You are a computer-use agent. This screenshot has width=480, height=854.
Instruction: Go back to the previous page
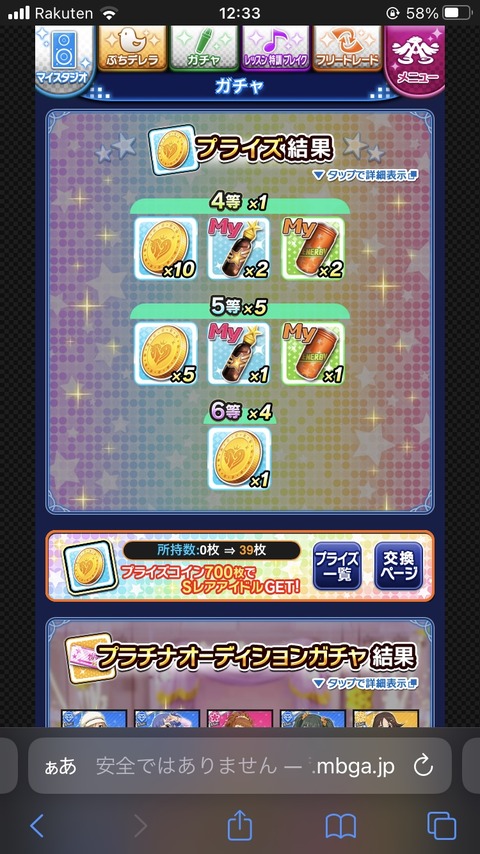pyautogui.click(x=37, y=826)
